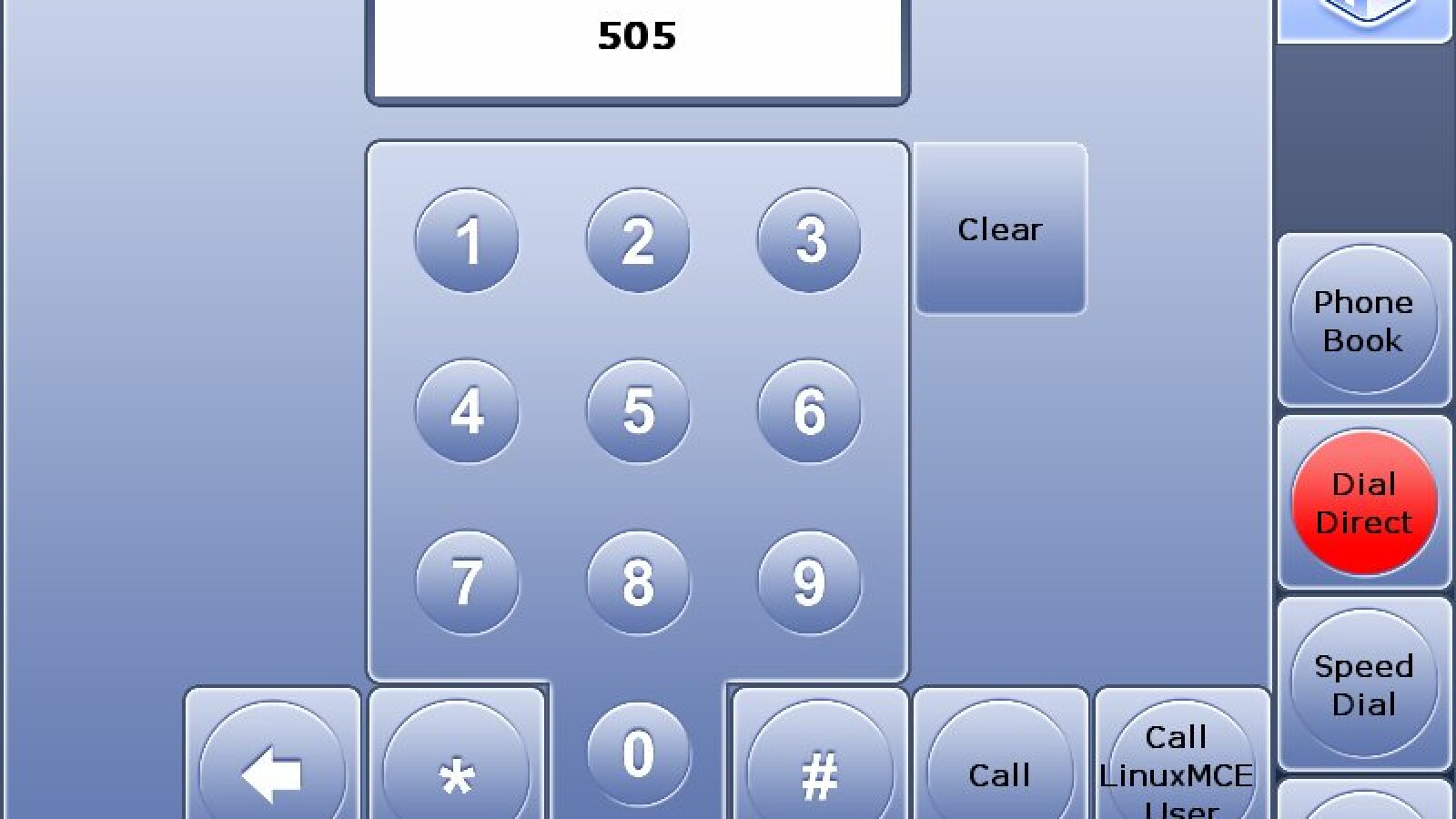Add digit 9 to the number
1456x819 pixels.
[x=809, y=582]
